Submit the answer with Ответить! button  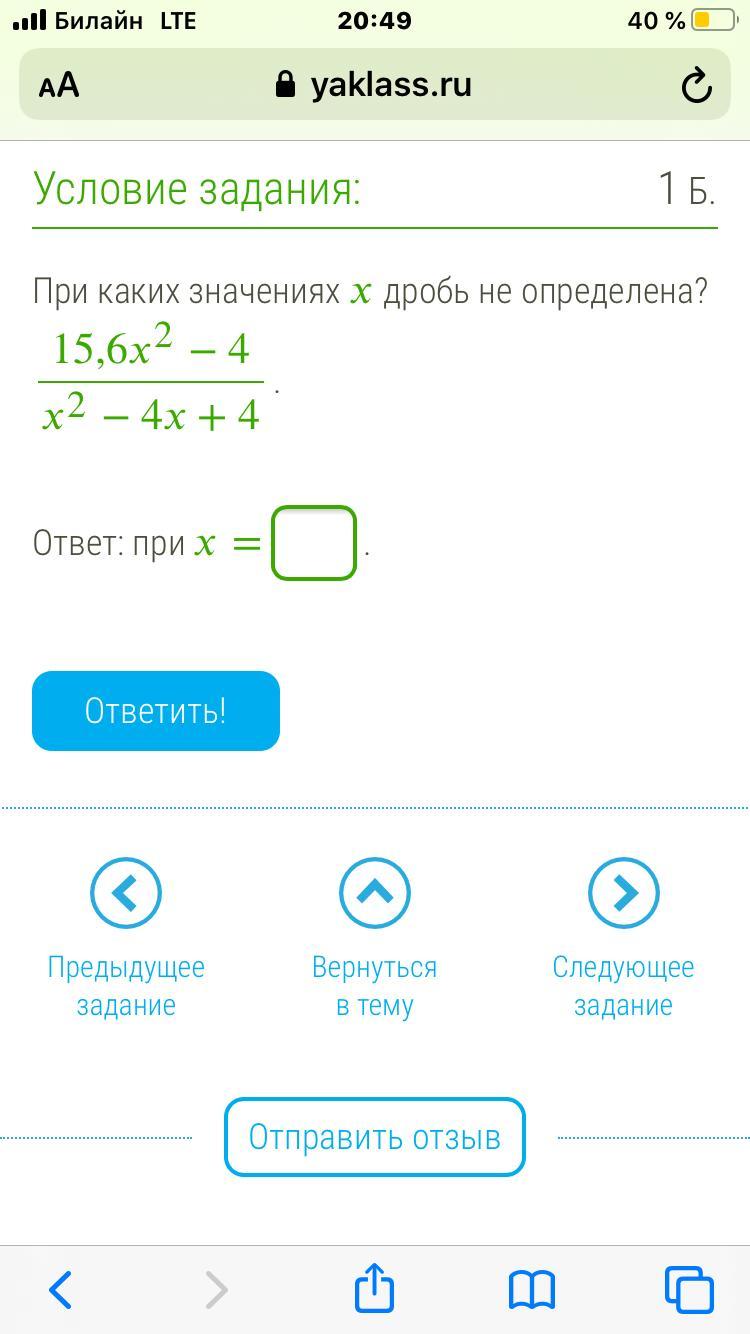[x=156, y=711]
